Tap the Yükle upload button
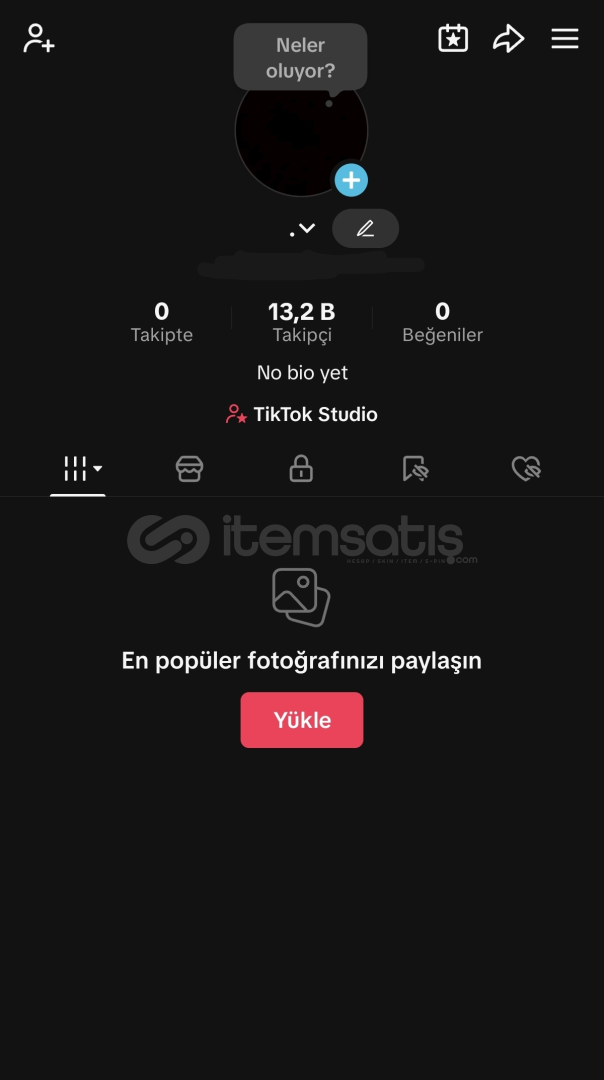Screen dimensions: 604x1080 click(302, 720)
